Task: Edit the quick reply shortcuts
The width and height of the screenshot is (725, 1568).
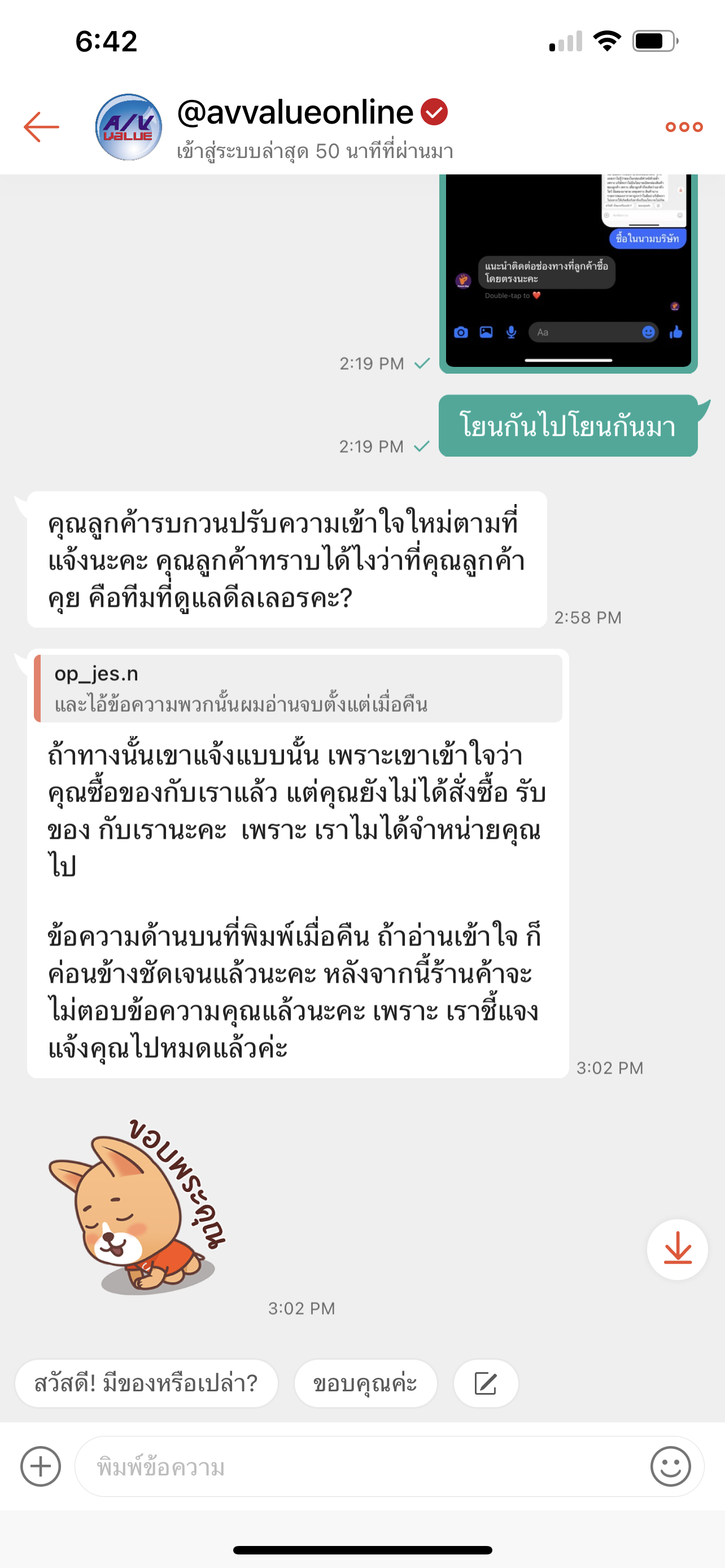Action: click(486, 1383)
